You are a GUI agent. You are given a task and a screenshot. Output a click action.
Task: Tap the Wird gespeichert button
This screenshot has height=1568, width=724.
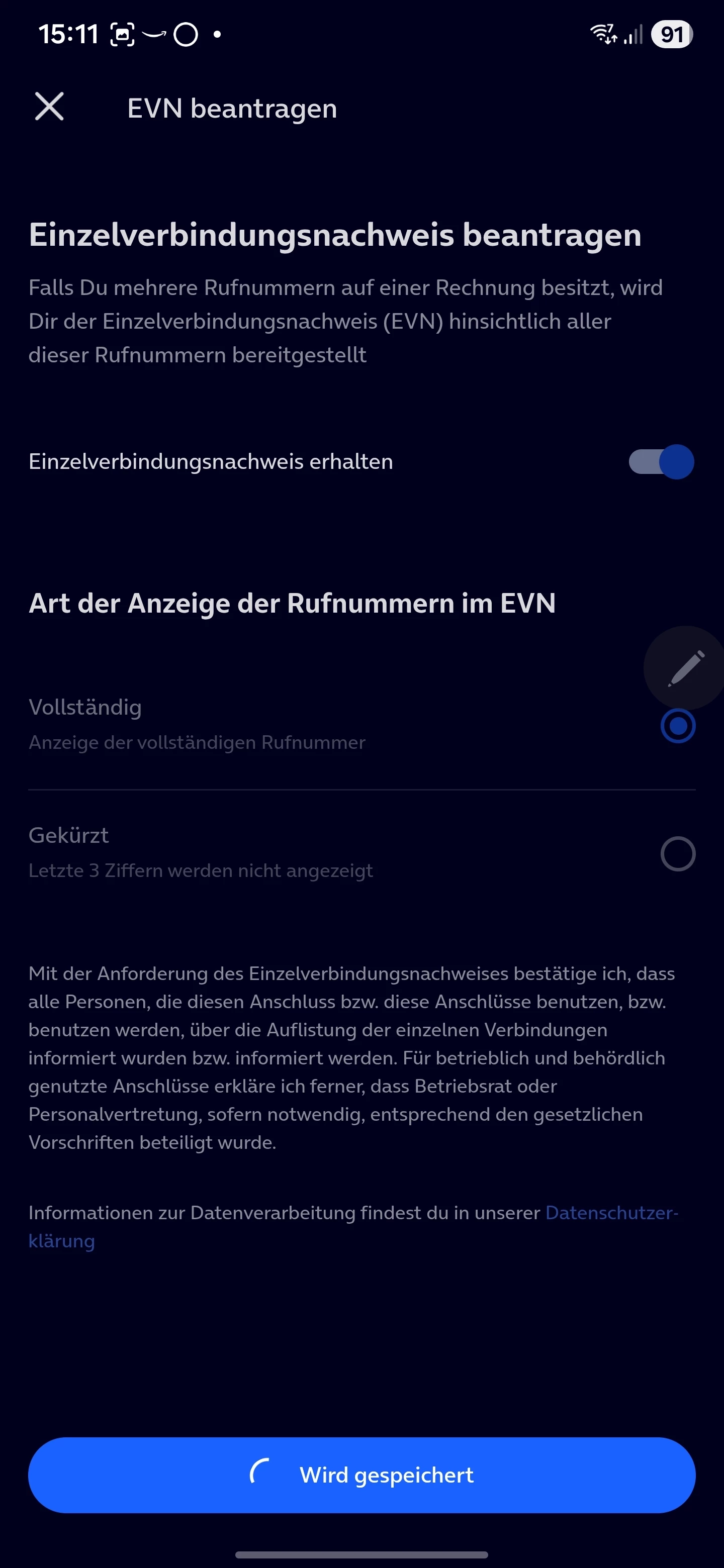pyautogui.click(x=361, y=1476)
